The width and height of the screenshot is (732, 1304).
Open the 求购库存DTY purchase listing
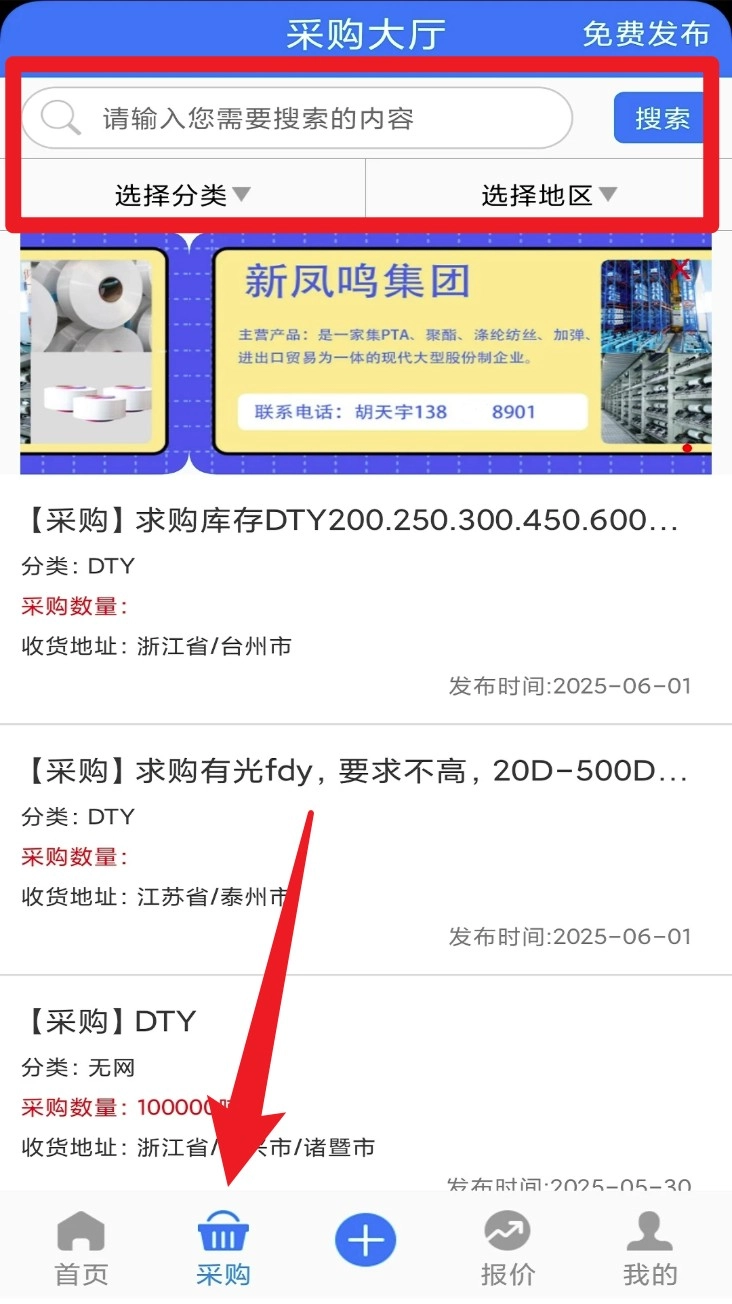350,521
